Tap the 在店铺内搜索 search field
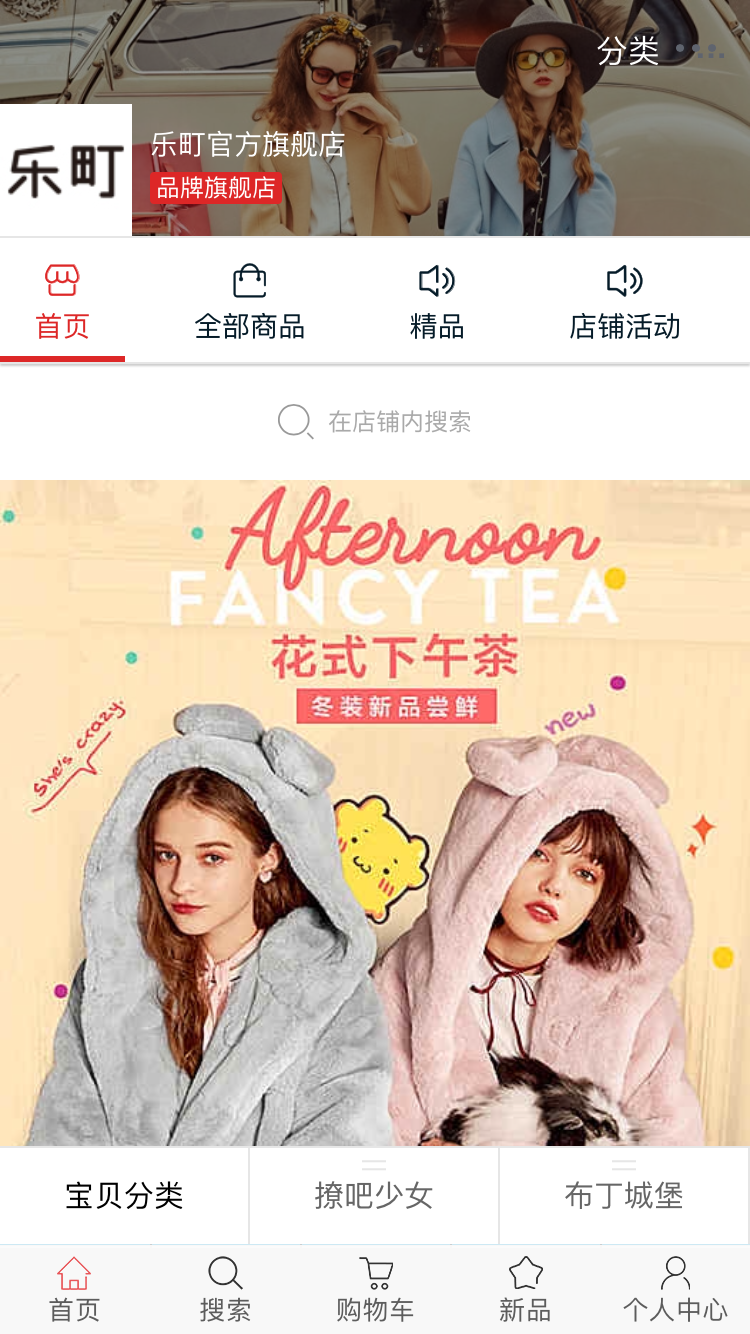The width and height of the screenshot is (750, 1334). (375, 422)
